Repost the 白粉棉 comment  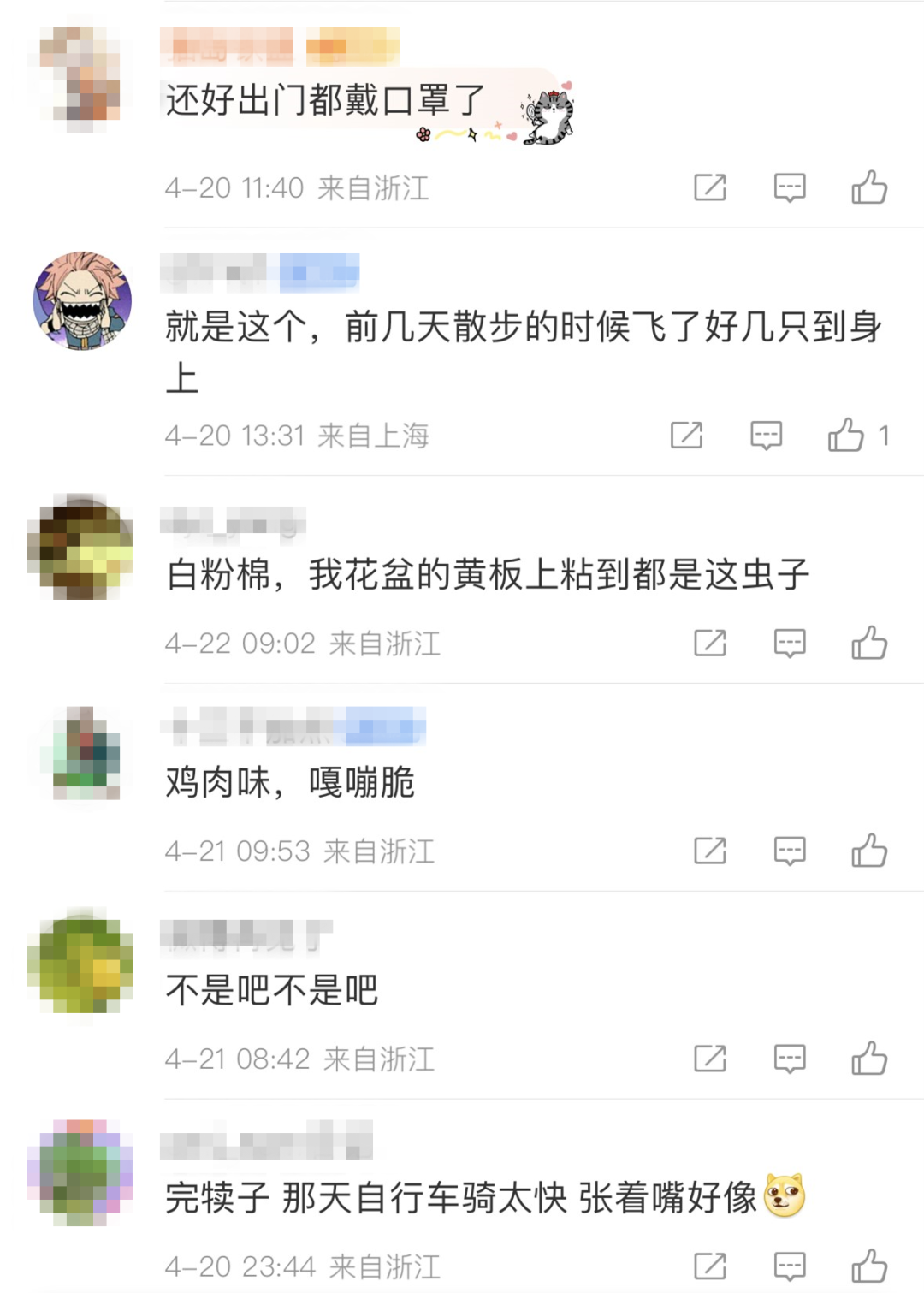point(709,643)
